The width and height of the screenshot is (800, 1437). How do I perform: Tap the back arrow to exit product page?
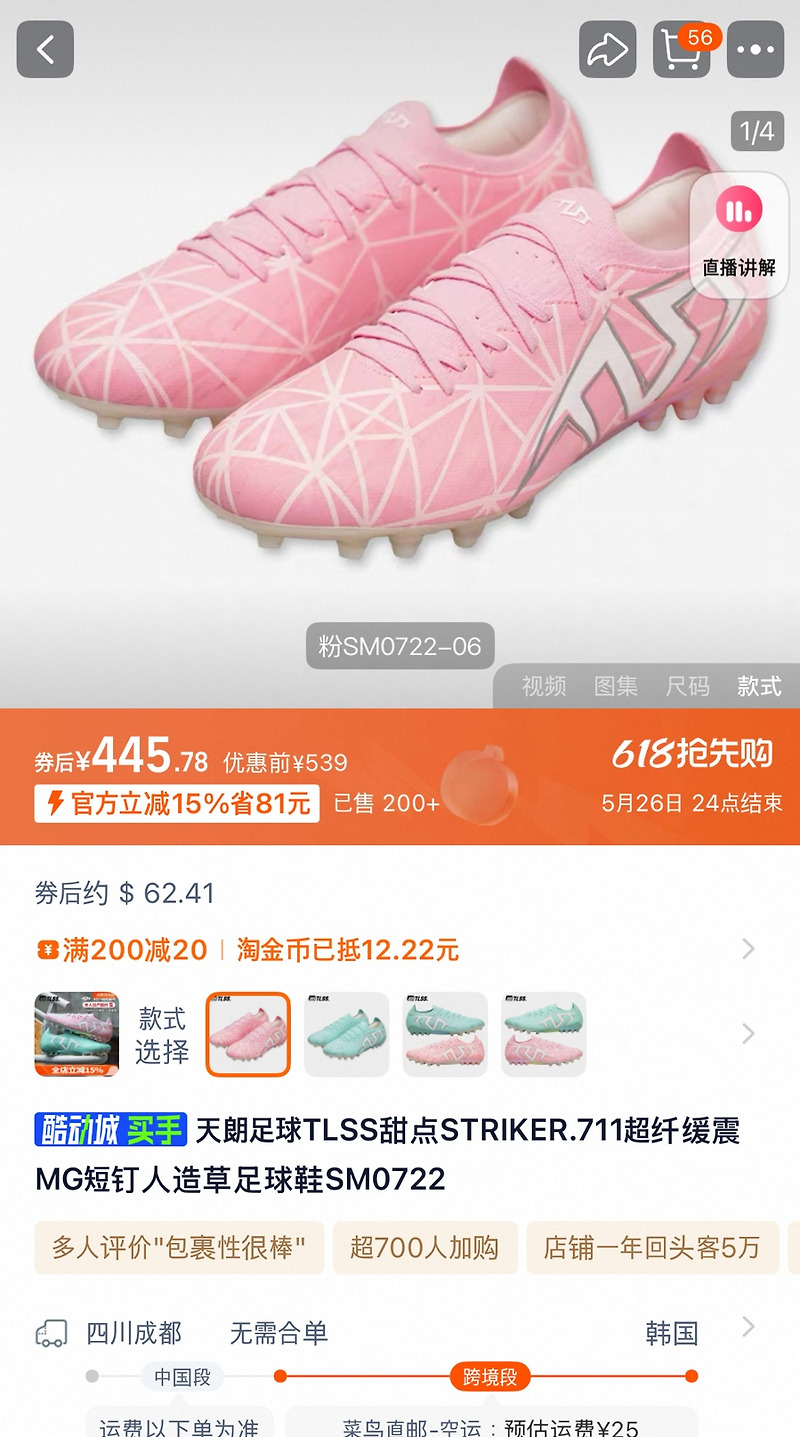coord(43,48)
